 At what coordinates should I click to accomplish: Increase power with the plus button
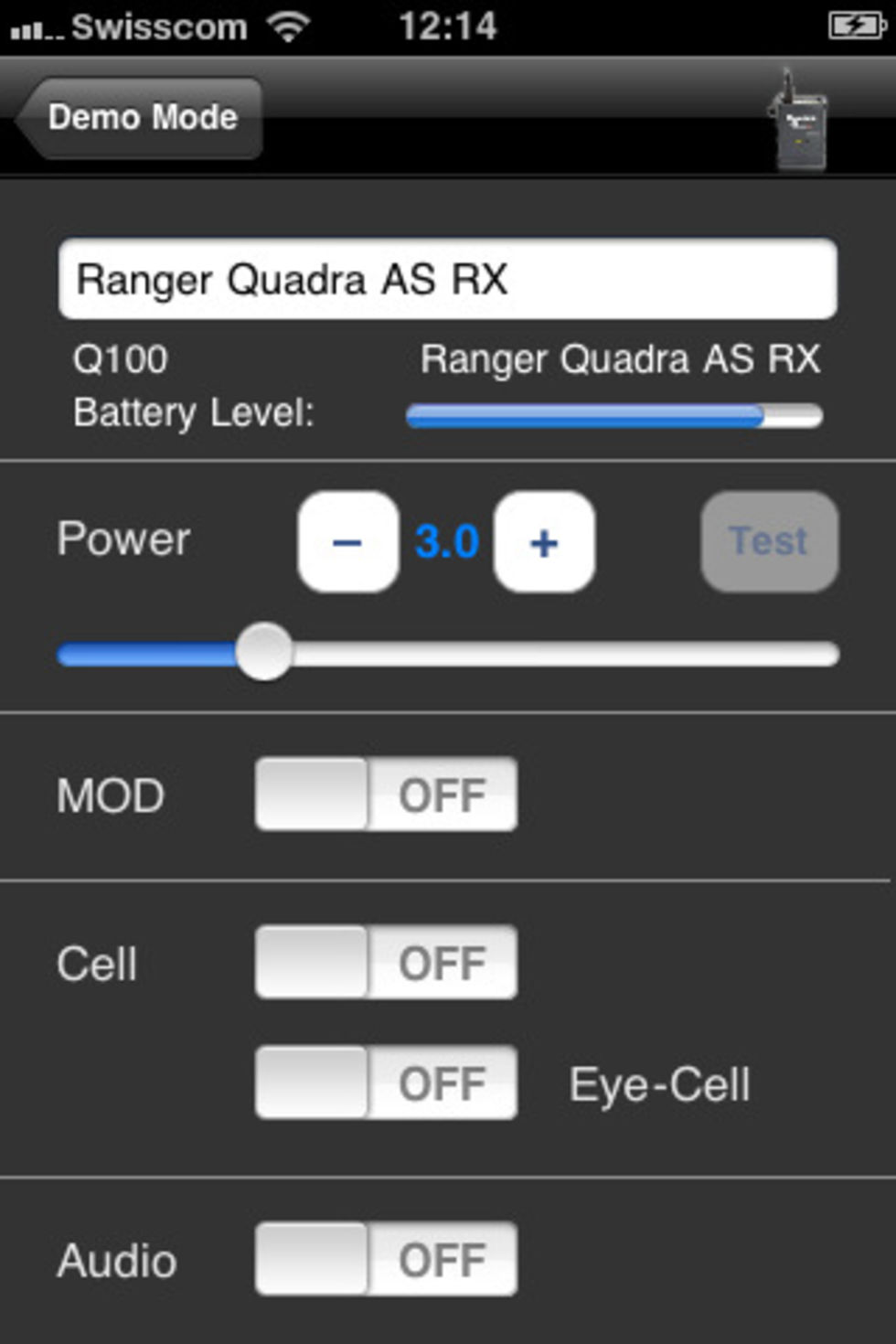point(544,542)
